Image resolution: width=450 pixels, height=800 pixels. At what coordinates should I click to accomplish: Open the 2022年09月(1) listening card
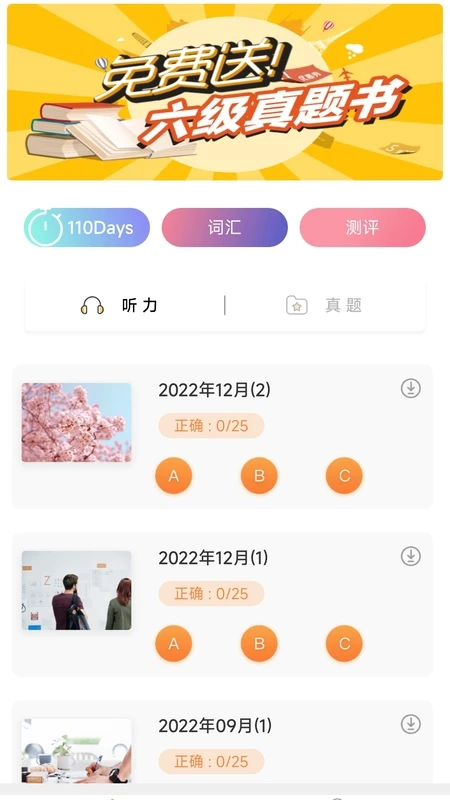point(222,742)
